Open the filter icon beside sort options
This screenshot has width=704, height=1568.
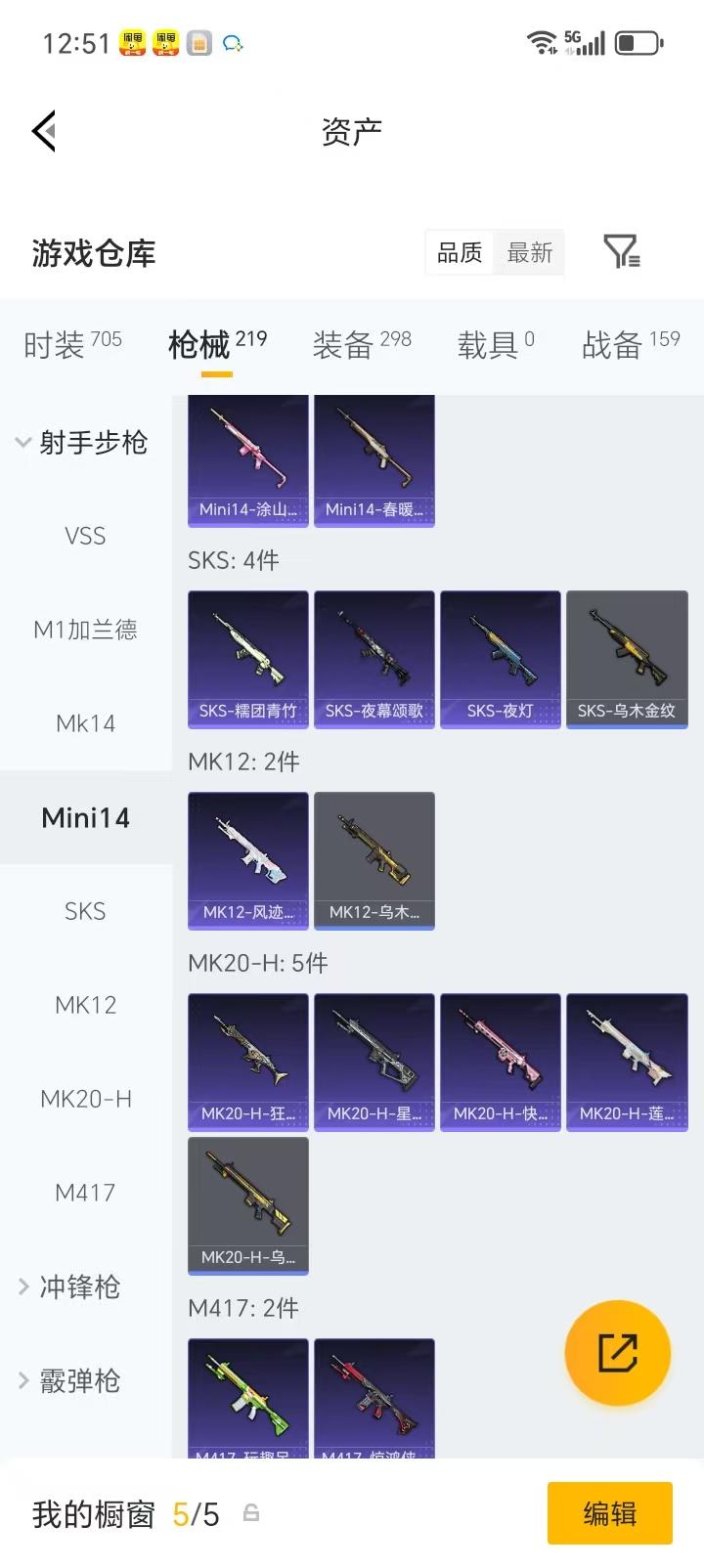tap(621, 252)
